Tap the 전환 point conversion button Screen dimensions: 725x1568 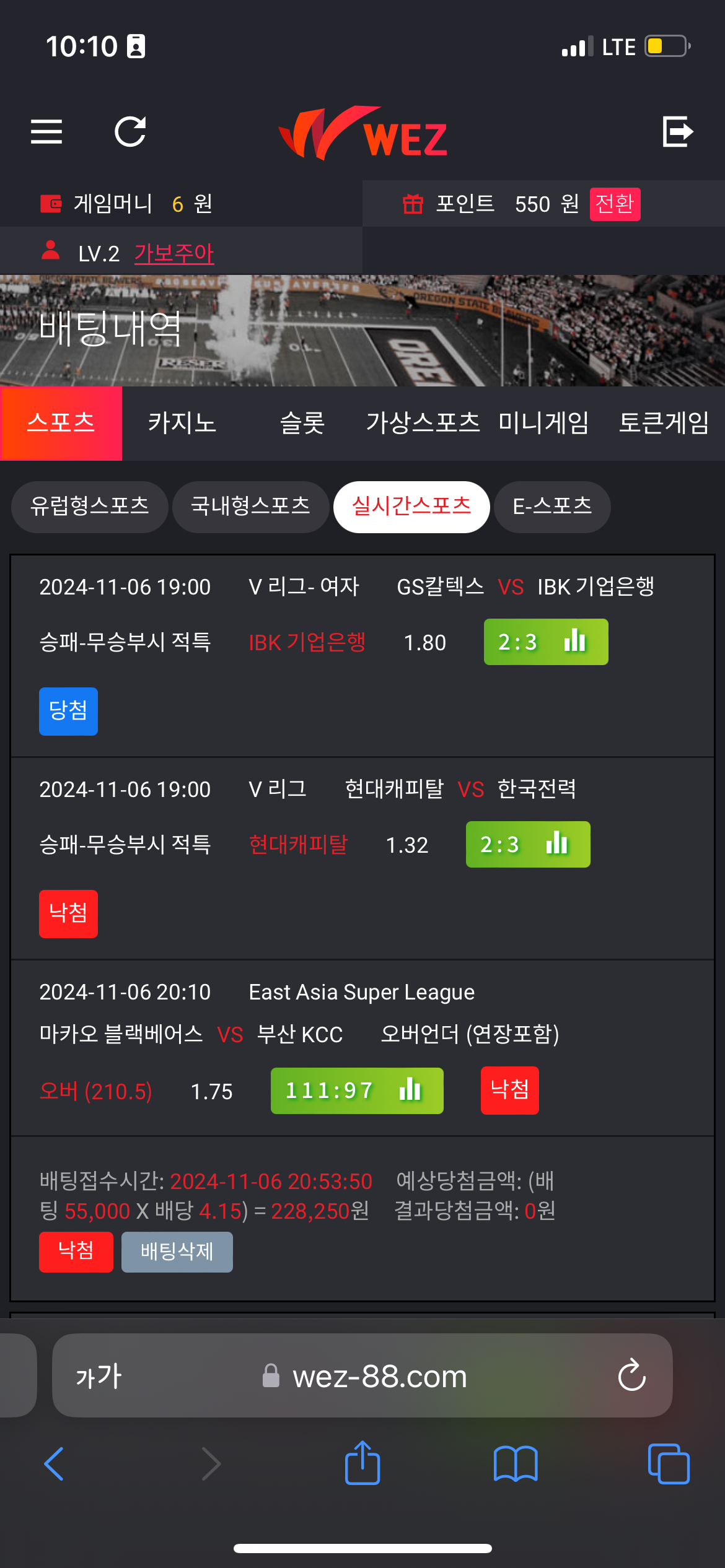click(615, 204)
